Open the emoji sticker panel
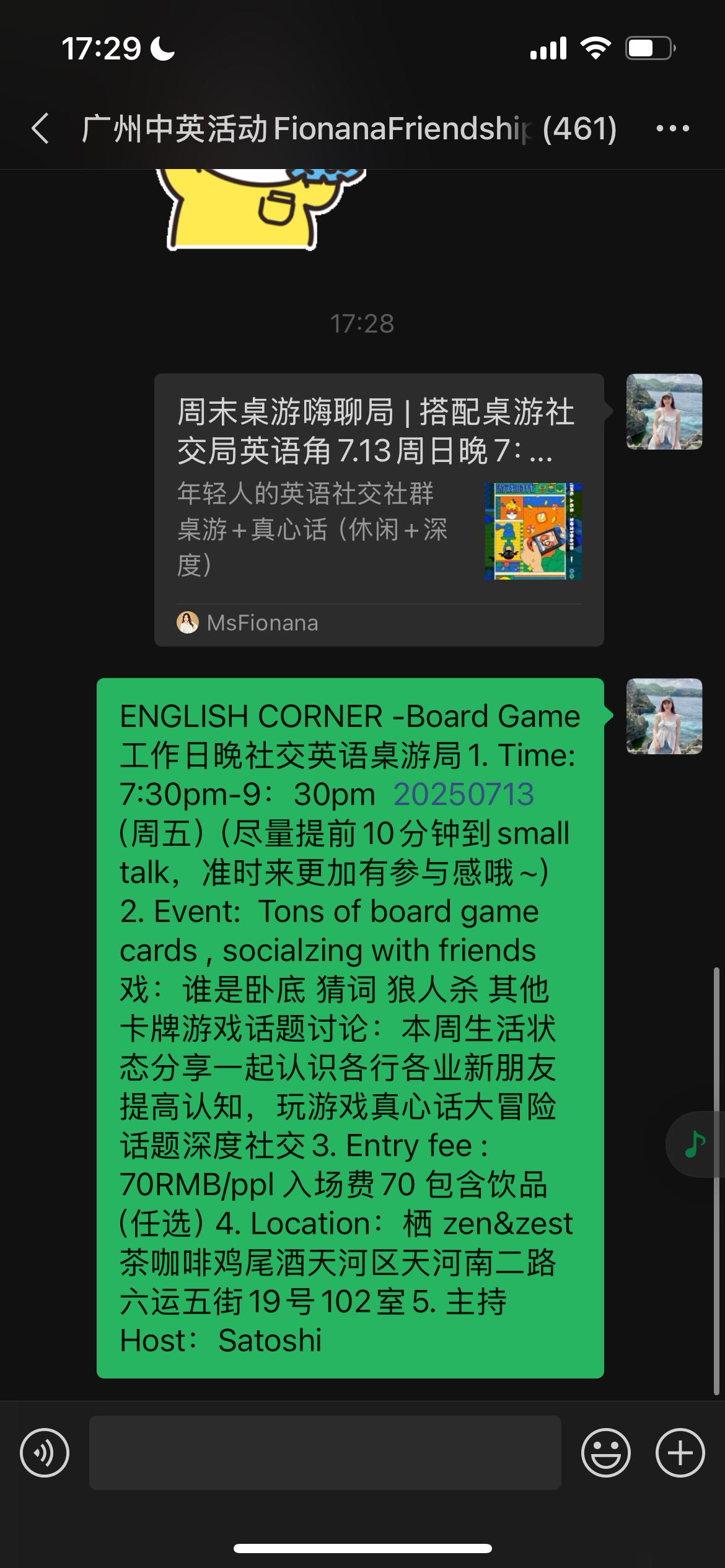The height and width of the screenshot is (1568, 725). (605, 1452)
